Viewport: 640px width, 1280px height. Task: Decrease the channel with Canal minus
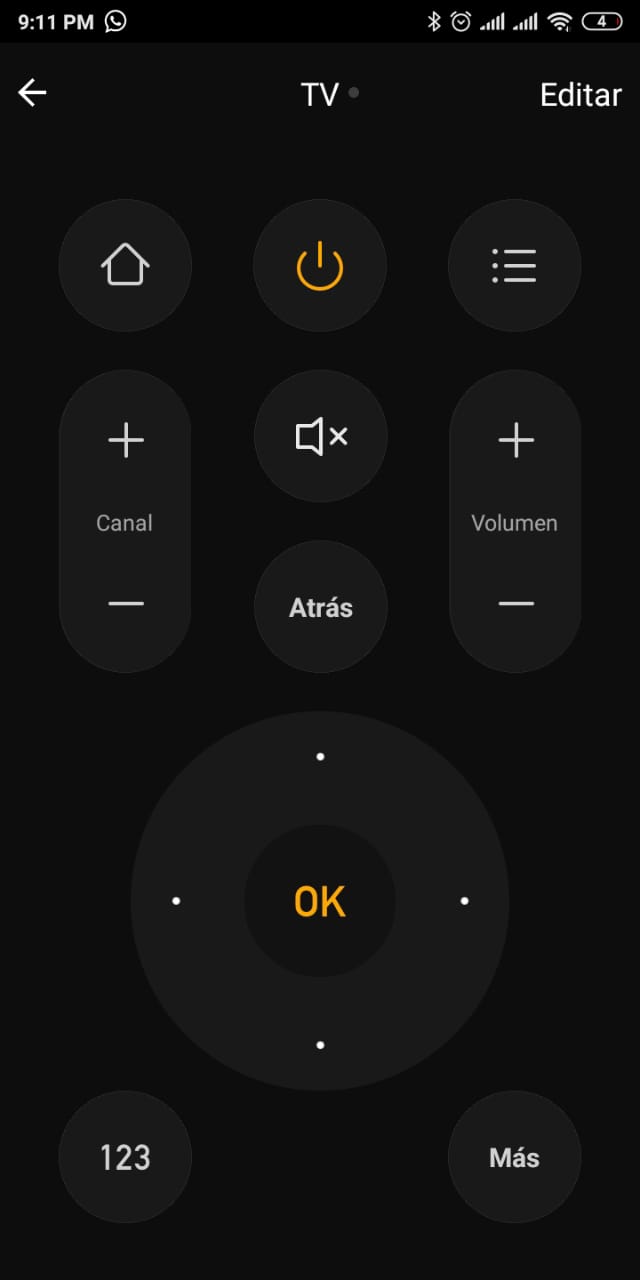click(126, 604)
